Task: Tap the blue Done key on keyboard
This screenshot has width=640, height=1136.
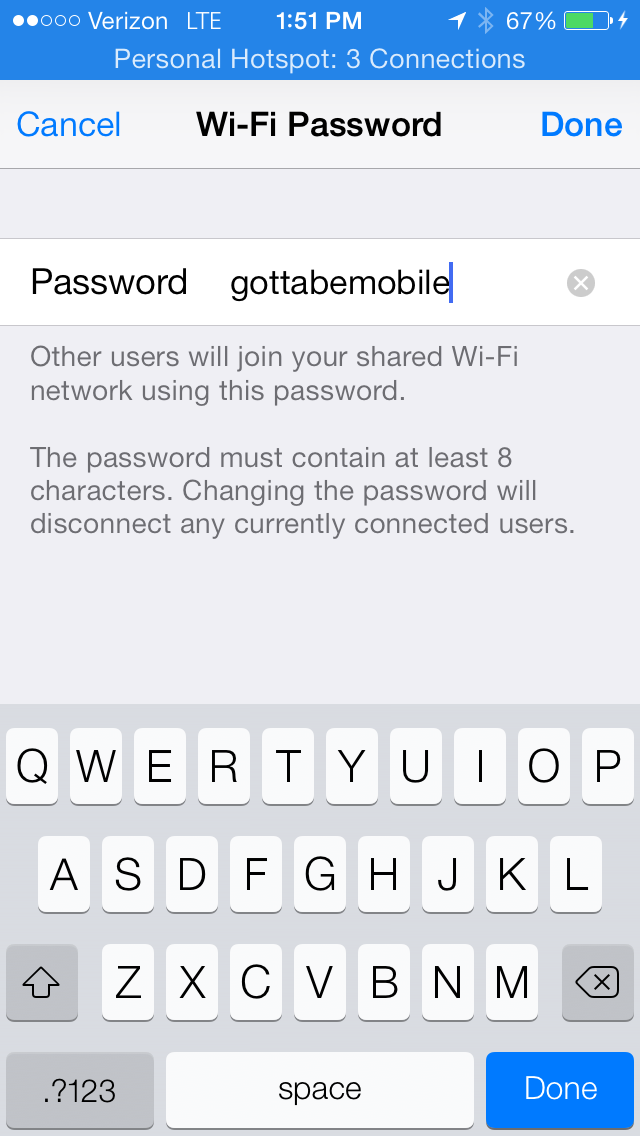Action: tap(560, 1089)
